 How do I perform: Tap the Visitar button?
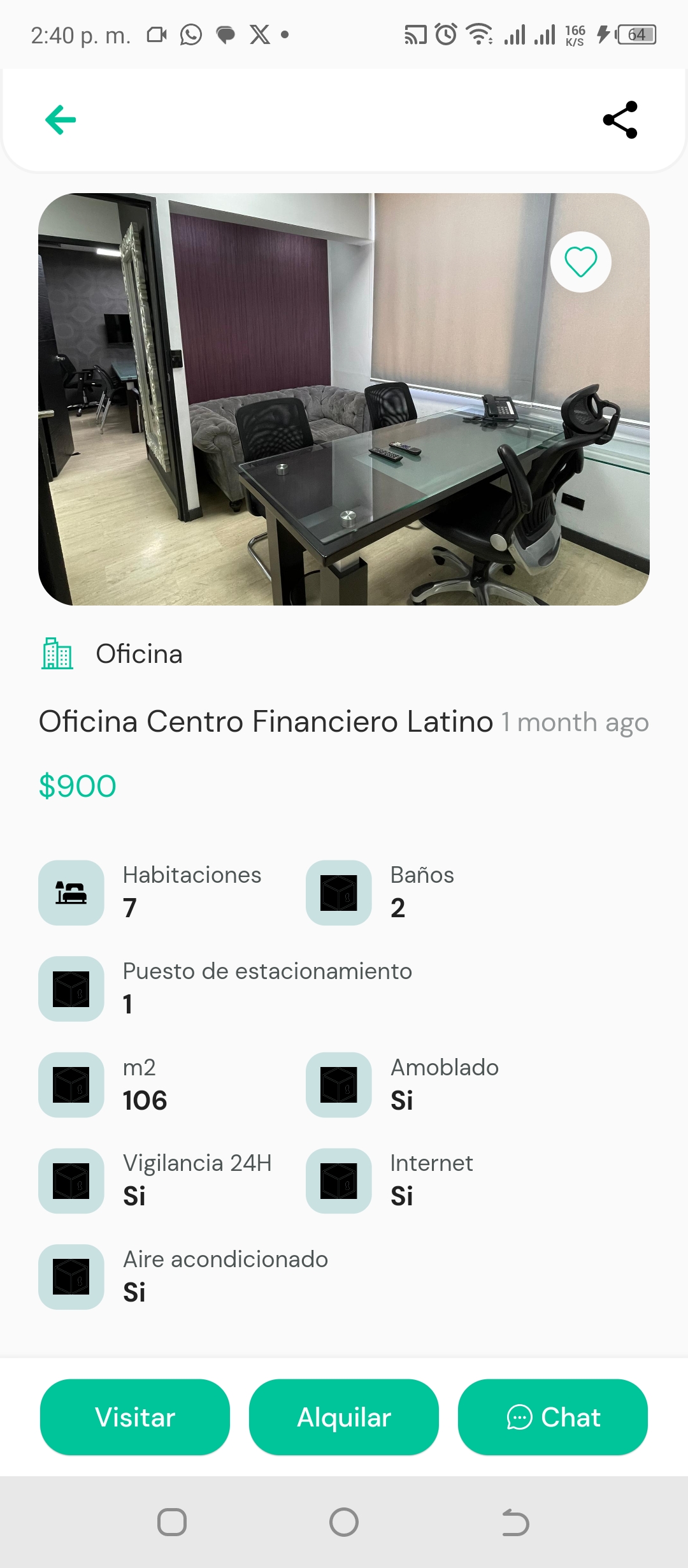[x=135, y=1417]
